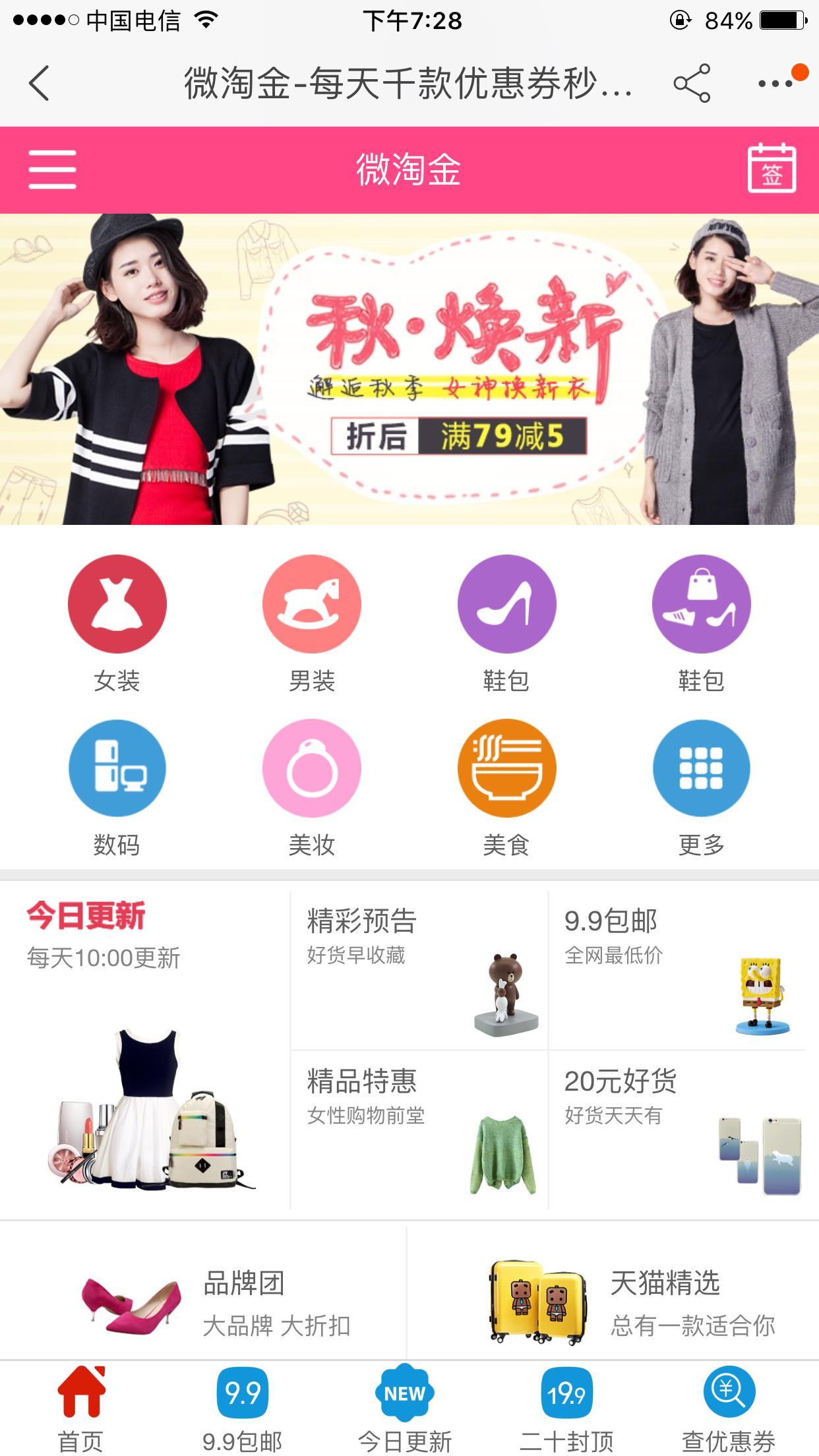Open the 秋·焕新 promotion banner
The width and height of the screenshot is (819, 1456).
[409, 369]
